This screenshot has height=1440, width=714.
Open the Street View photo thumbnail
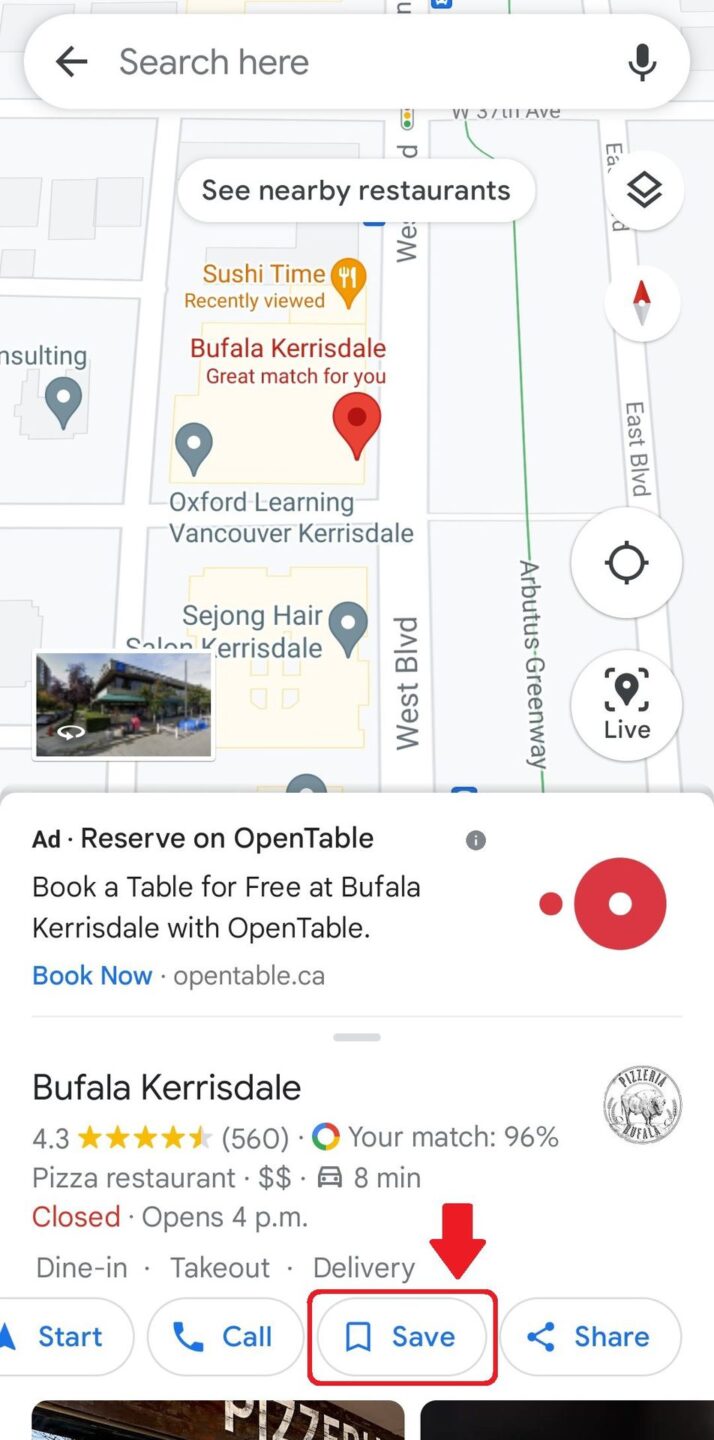(x=123, y=704)
